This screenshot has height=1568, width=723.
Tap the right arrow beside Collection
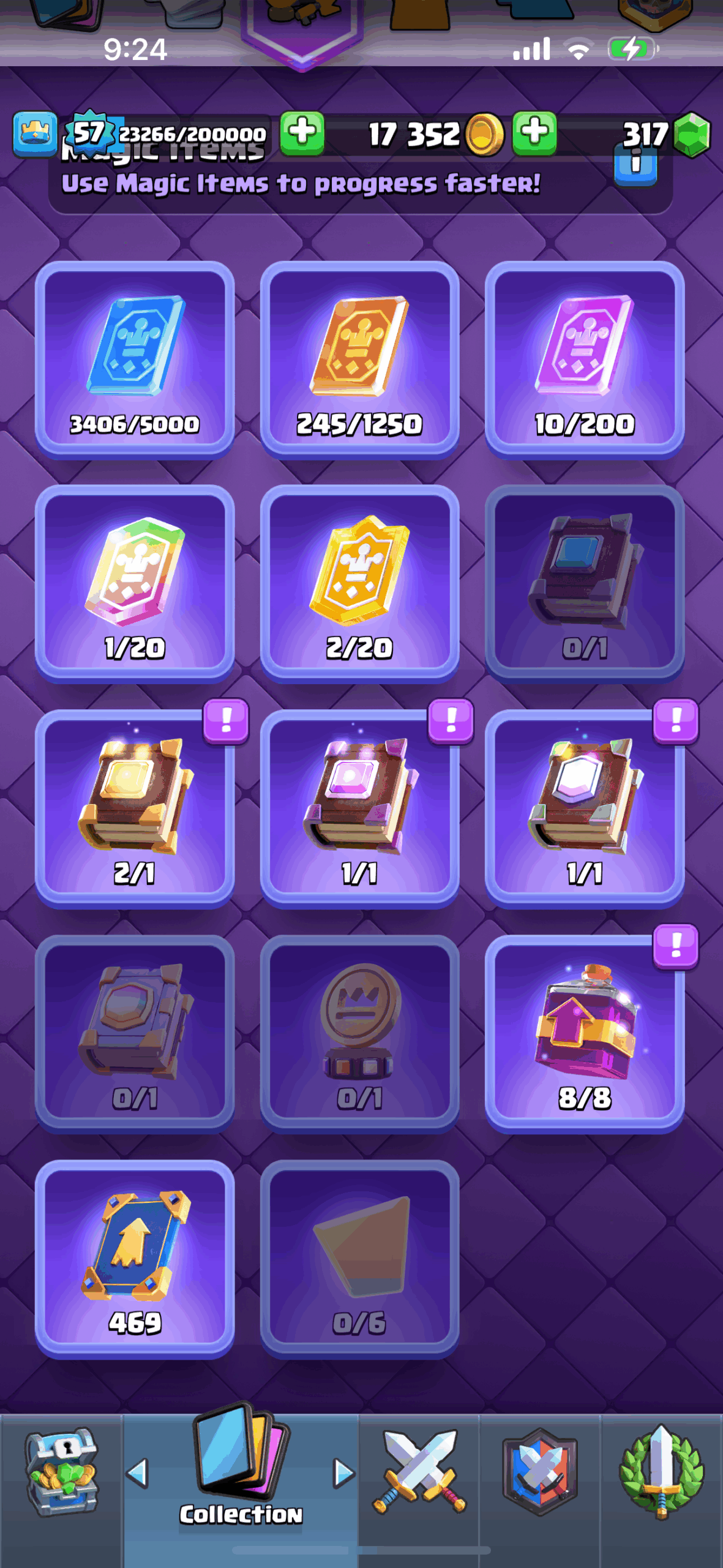click(344, 1473)
